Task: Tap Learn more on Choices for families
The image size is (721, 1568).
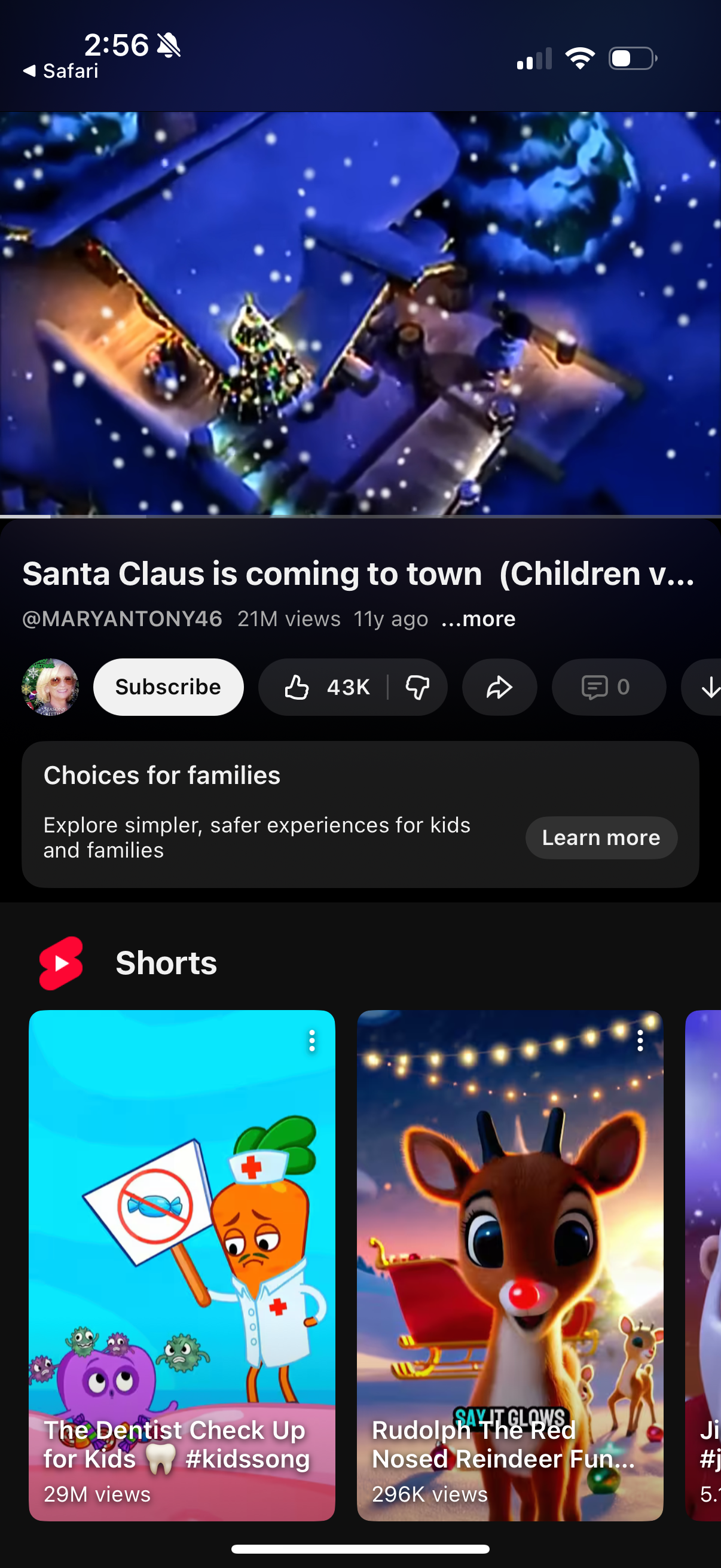Action: pyautogui.click(x=600, y=838)
